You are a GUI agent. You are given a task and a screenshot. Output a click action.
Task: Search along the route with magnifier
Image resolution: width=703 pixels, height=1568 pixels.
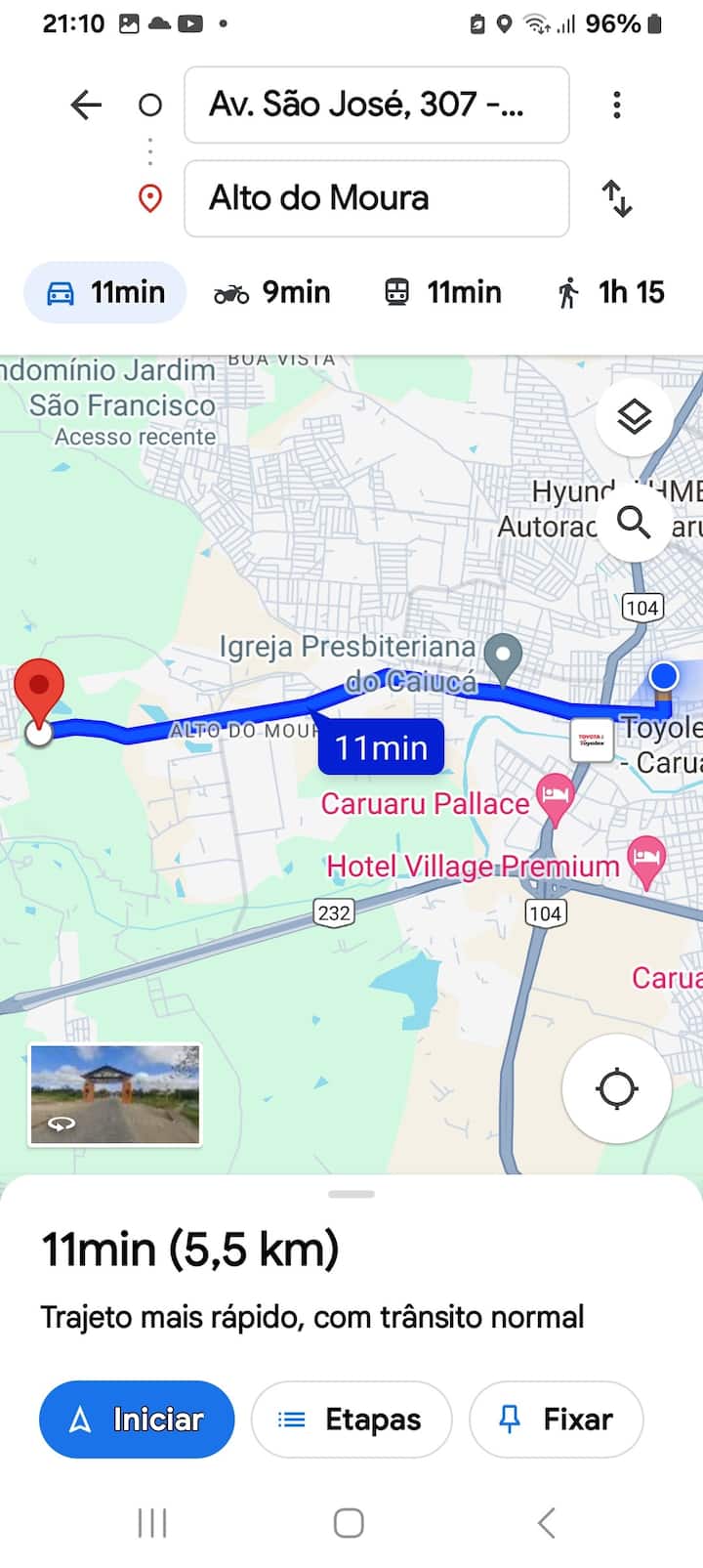634,523
